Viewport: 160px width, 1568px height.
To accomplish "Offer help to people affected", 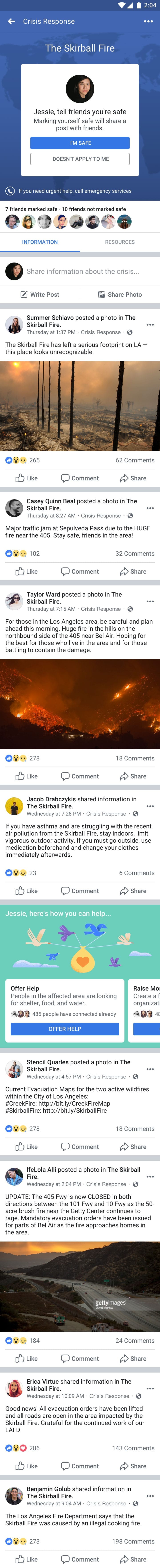I will tap(64, 1029).
